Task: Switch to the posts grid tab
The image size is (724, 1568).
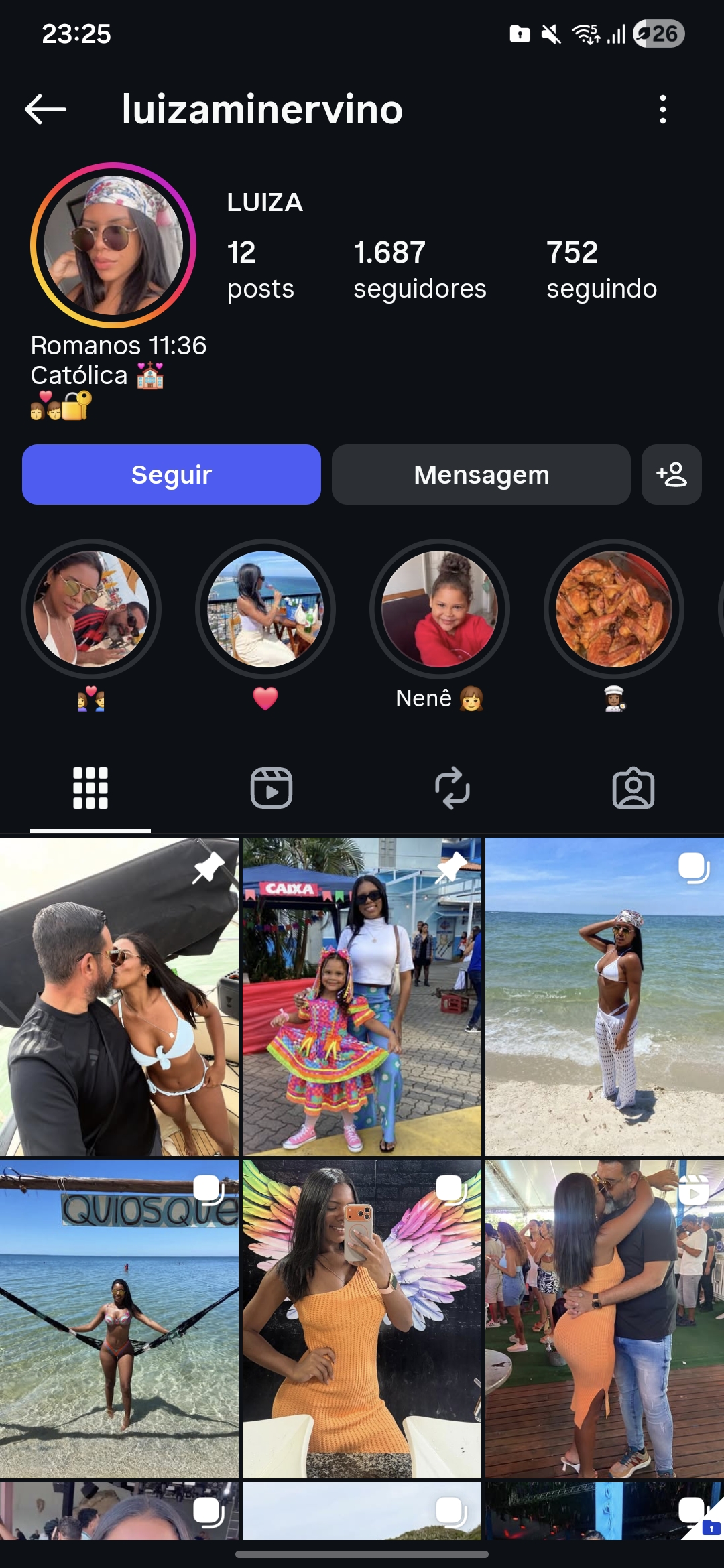Action: tap(90, 788)
